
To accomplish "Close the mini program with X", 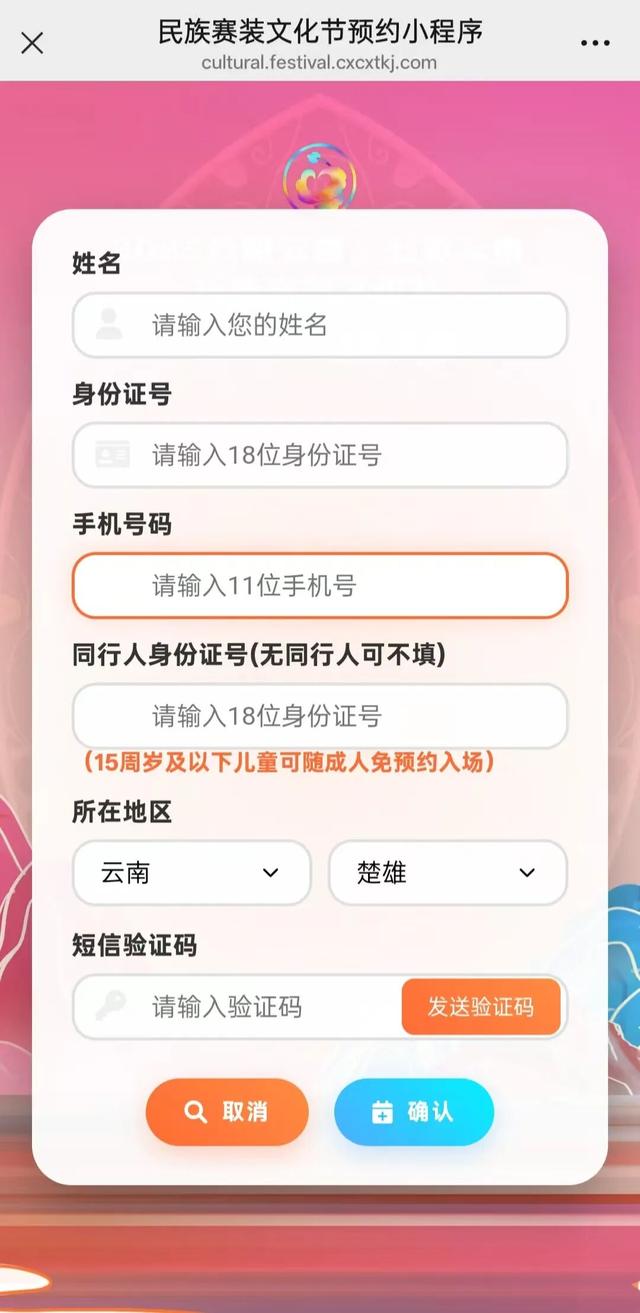I will [x=32, y=43].
